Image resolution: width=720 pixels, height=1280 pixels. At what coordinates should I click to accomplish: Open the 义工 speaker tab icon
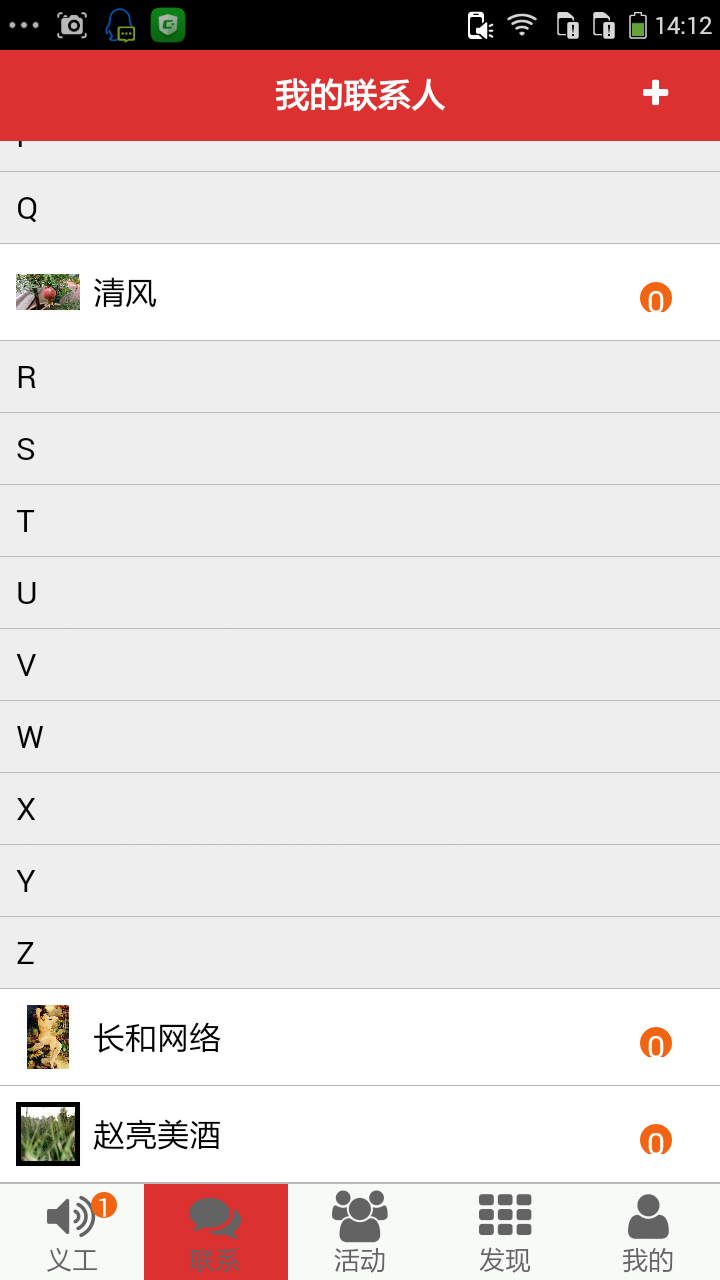tap(68, 1216)
